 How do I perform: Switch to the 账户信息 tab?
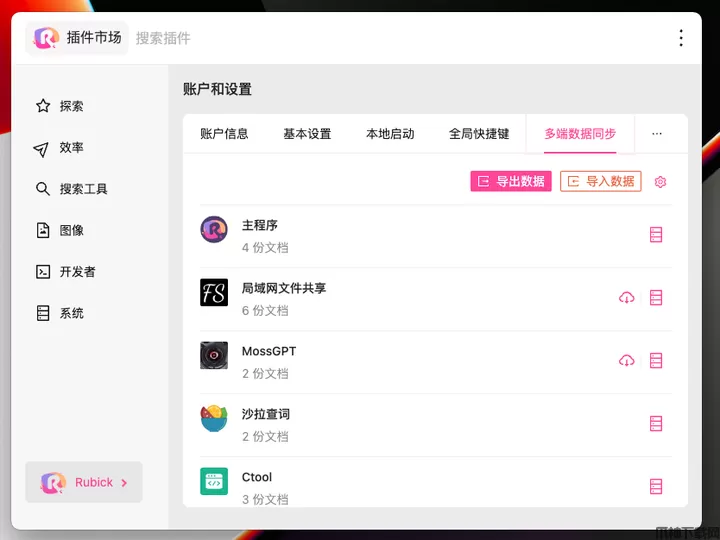point(224,134)
